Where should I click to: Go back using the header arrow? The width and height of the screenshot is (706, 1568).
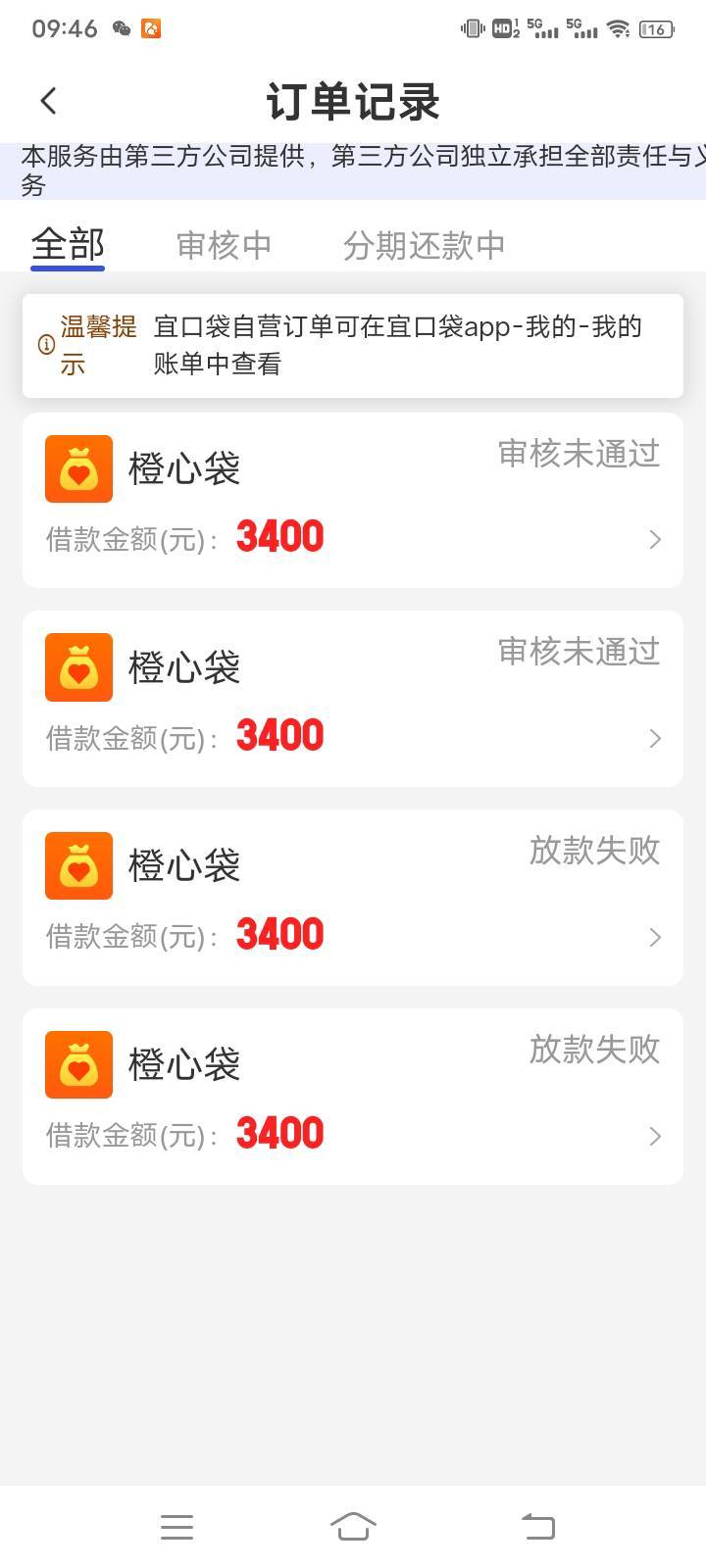(x=49, y=101)
